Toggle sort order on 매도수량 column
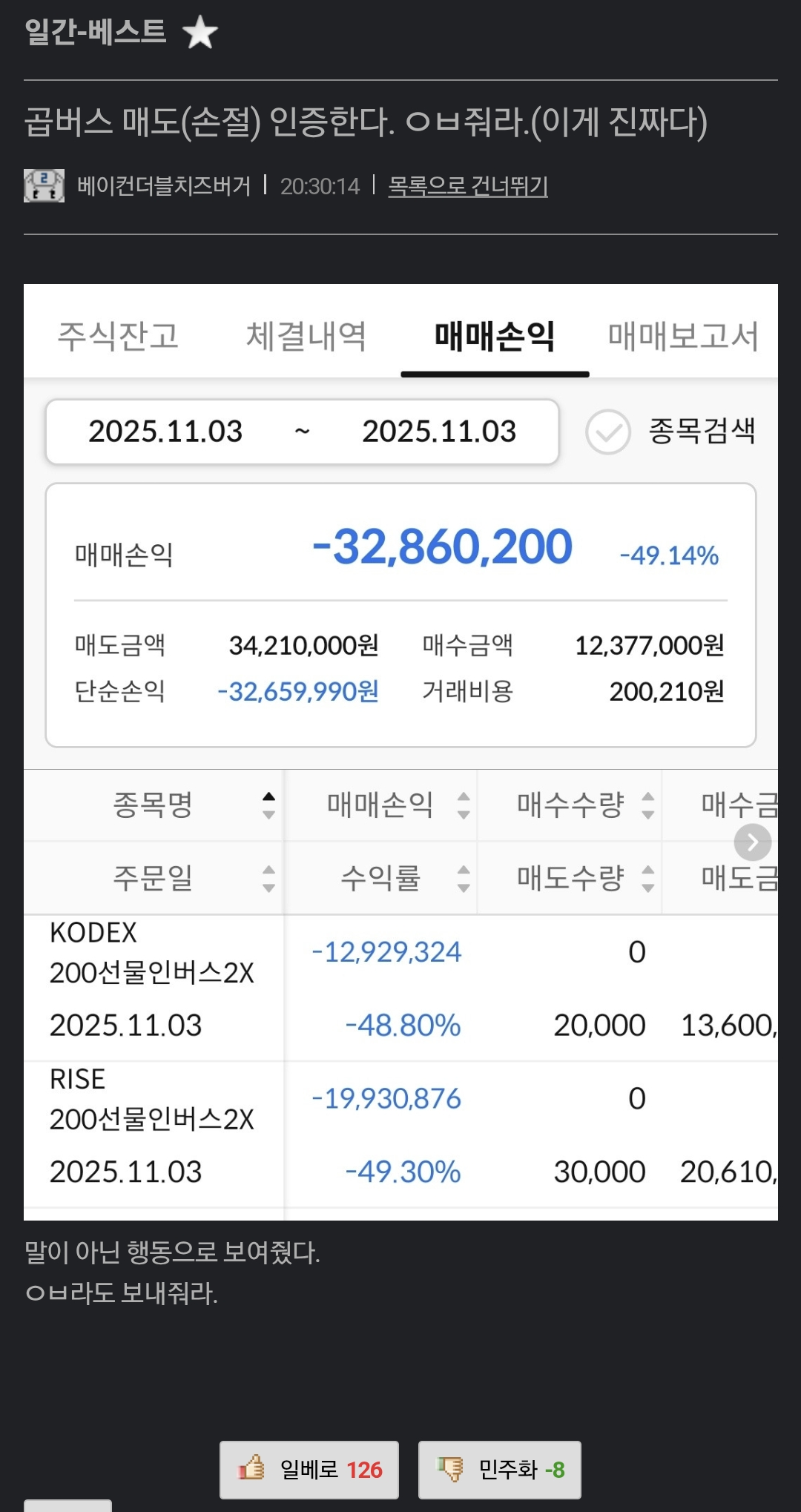The width and height of the screenshot is (801, 1512). (647, 877)
